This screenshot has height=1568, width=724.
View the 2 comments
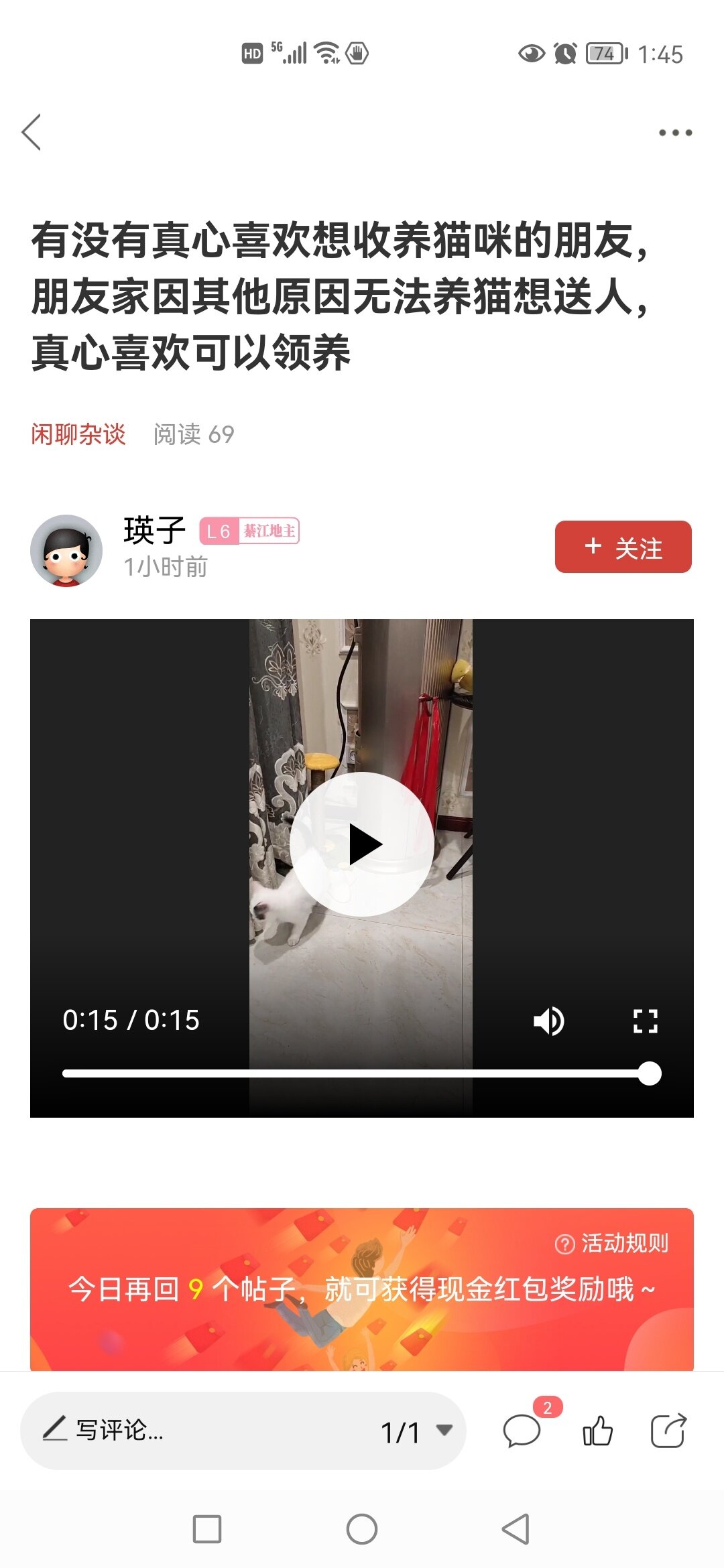tap(522, 1431)
